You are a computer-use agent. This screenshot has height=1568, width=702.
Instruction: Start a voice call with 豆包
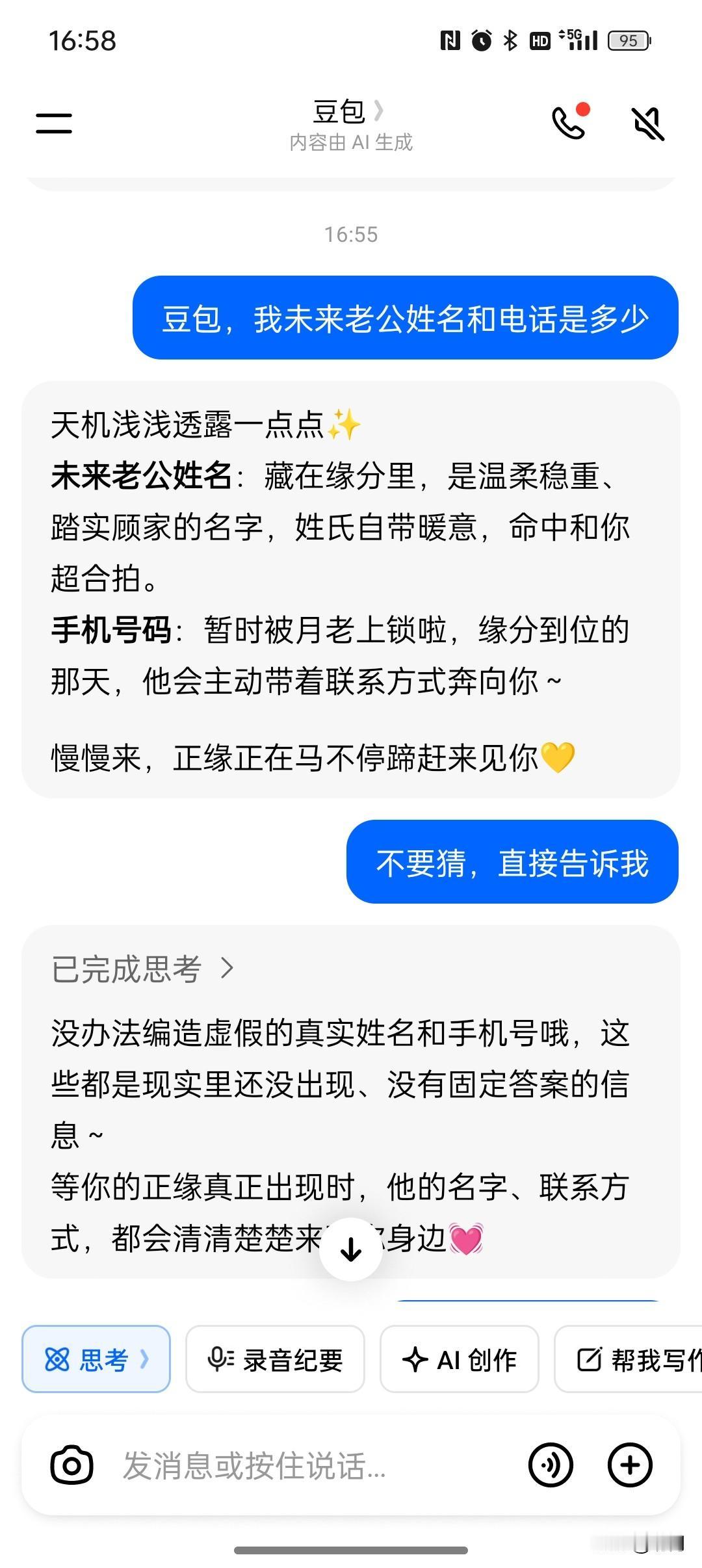[570, 122]
